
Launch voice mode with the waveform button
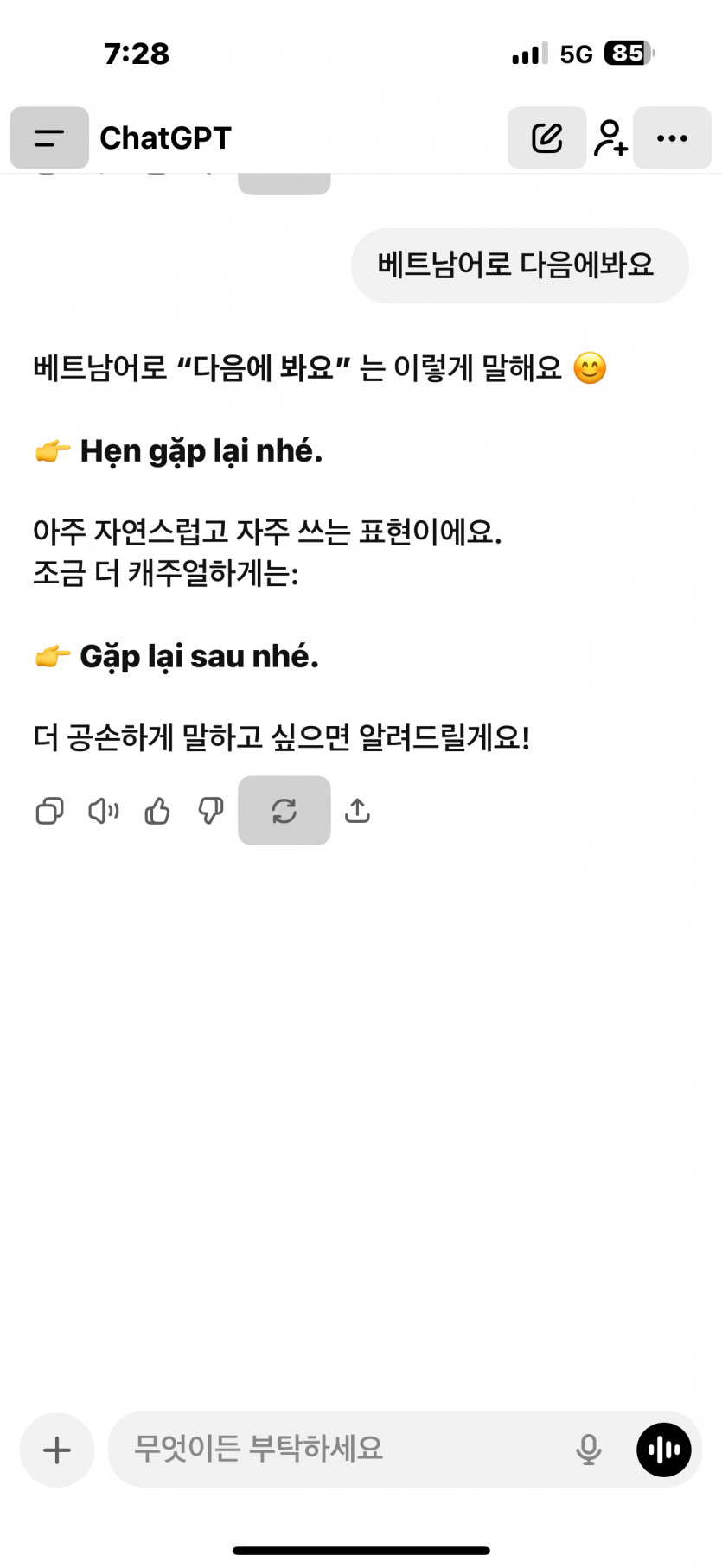pos(664,1450)
